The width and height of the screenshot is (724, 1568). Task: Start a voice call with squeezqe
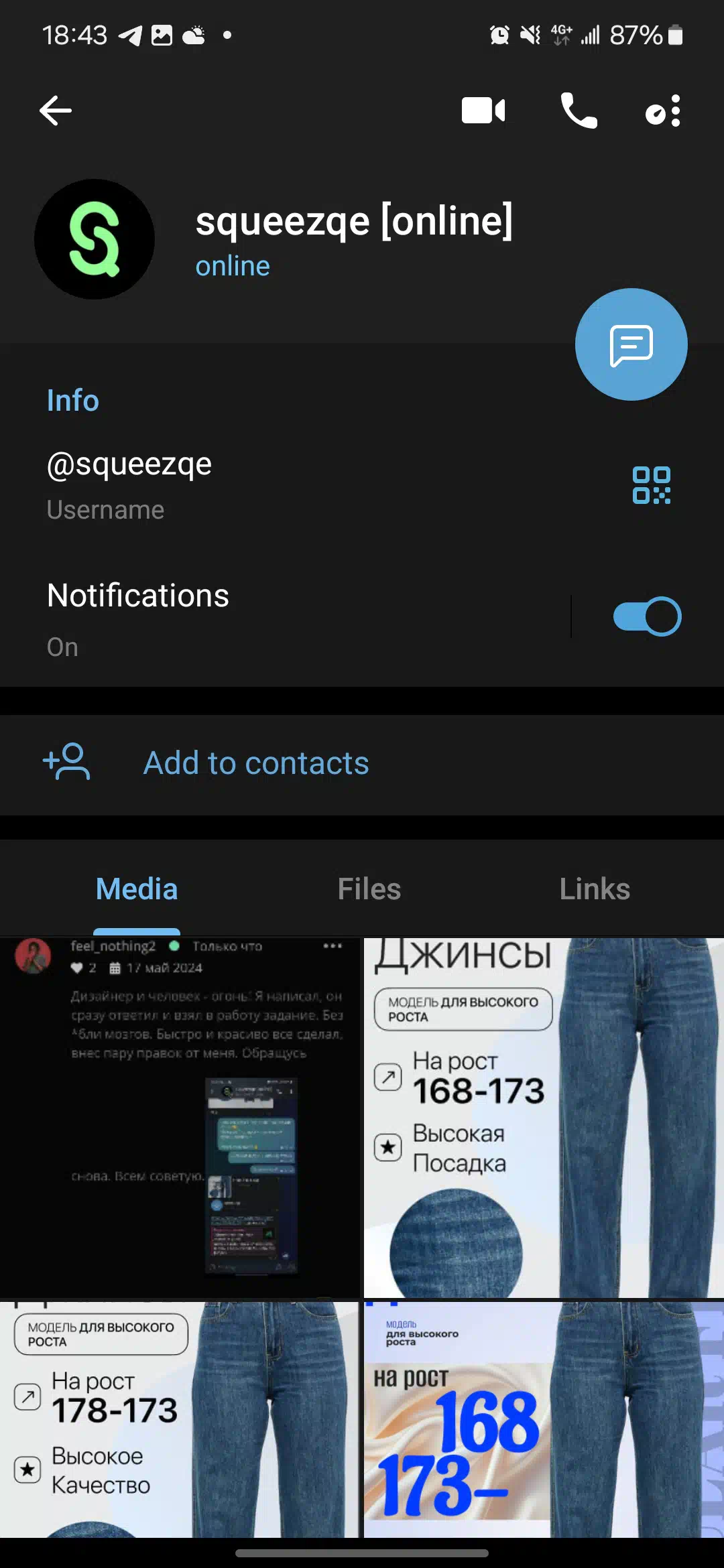(579, 111)
